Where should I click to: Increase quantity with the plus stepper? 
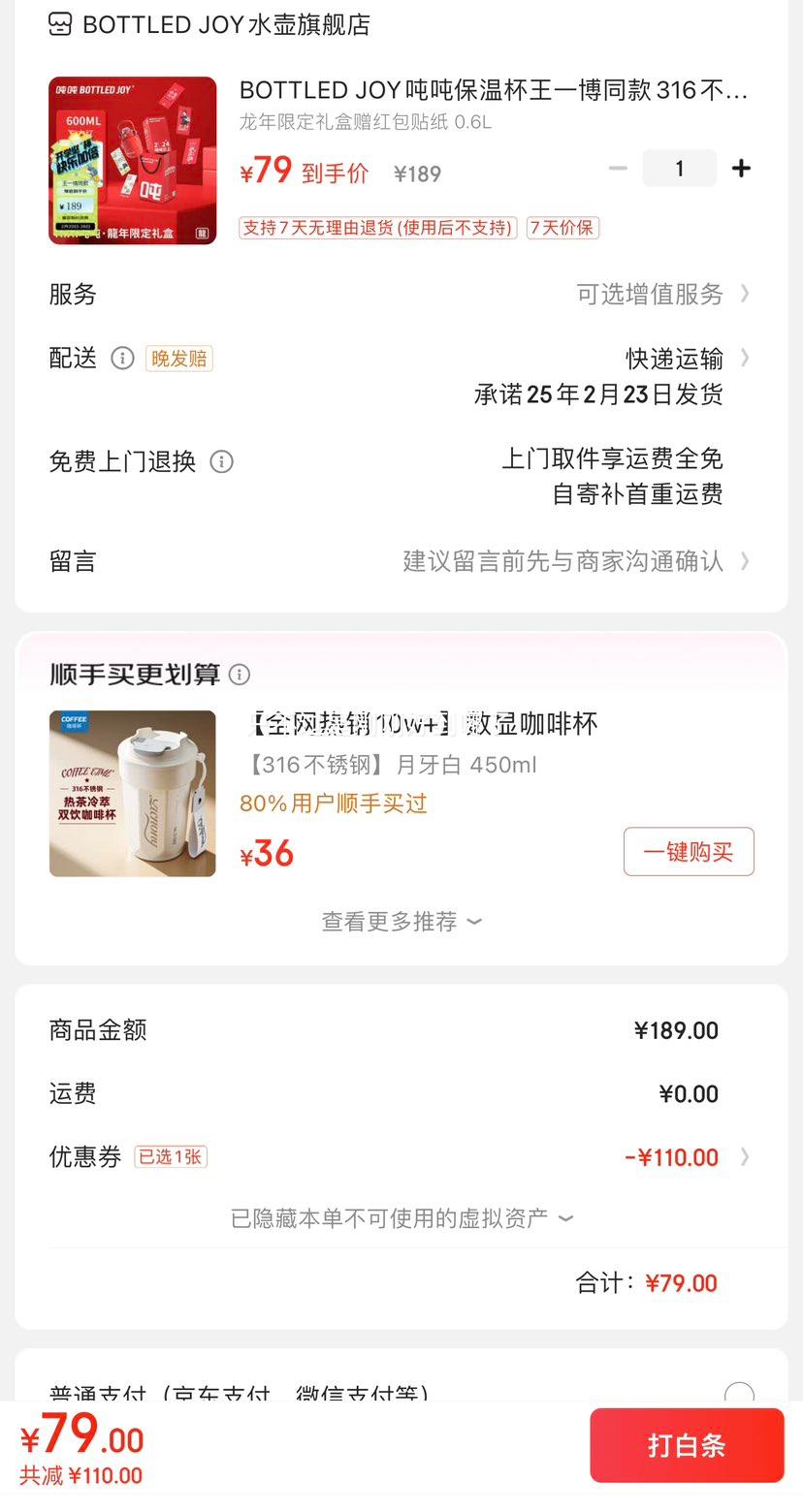(741, 168)
